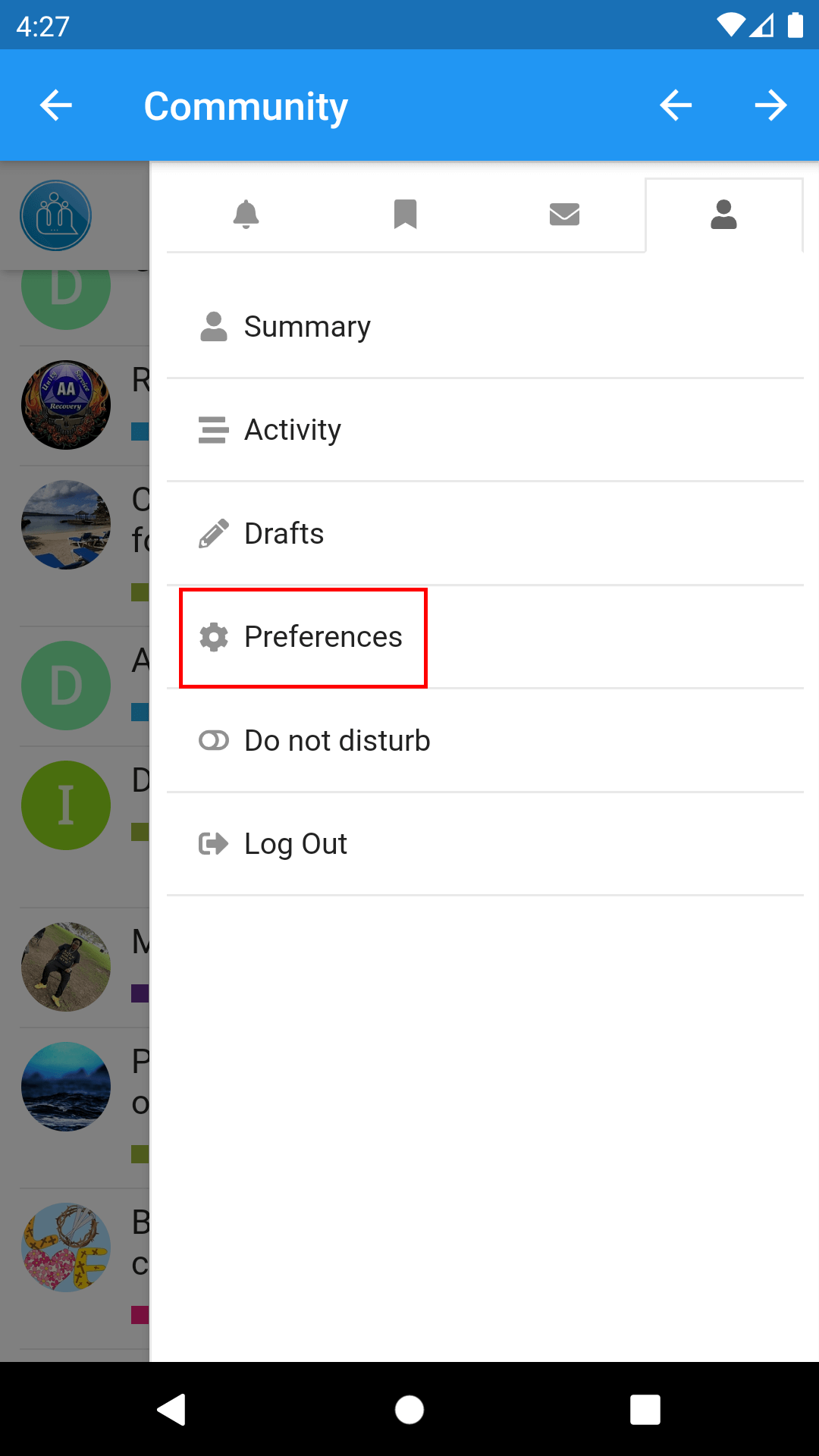This screenshot has width=819, height=1456.
Task: Switch to the bookmarks tab
Action: [406, 215]
